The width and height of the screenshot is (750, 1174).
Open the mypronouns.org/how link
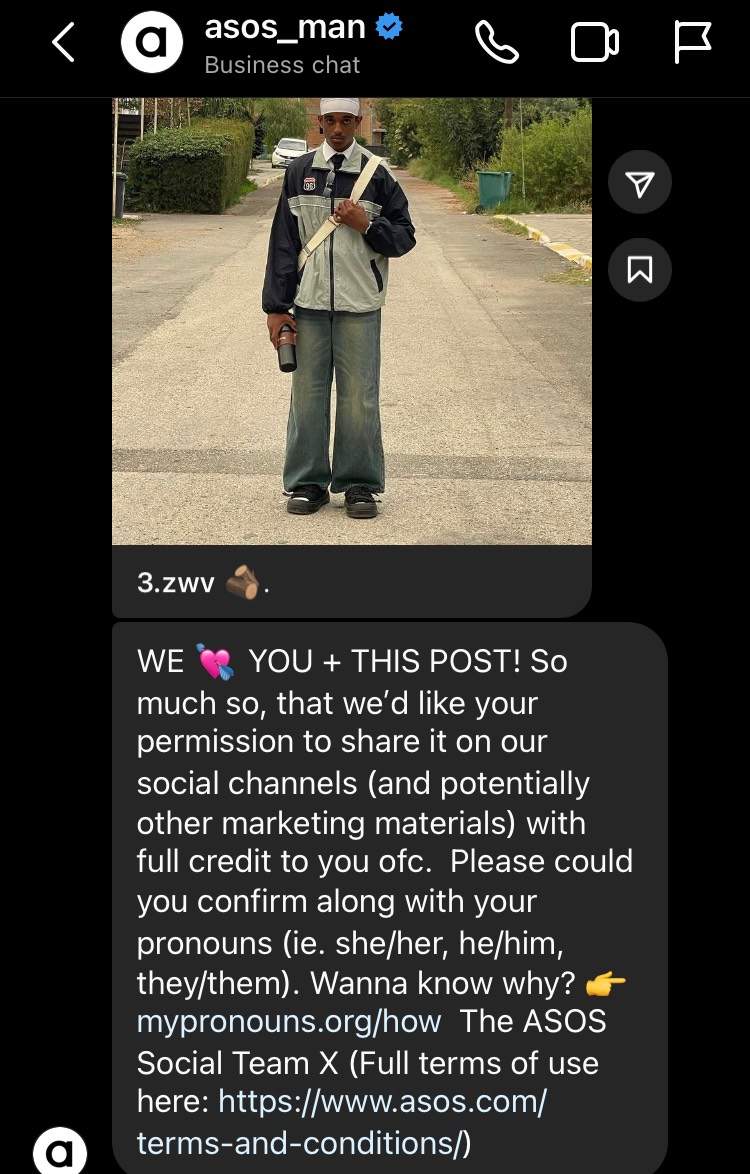[x=289, y=1021]
